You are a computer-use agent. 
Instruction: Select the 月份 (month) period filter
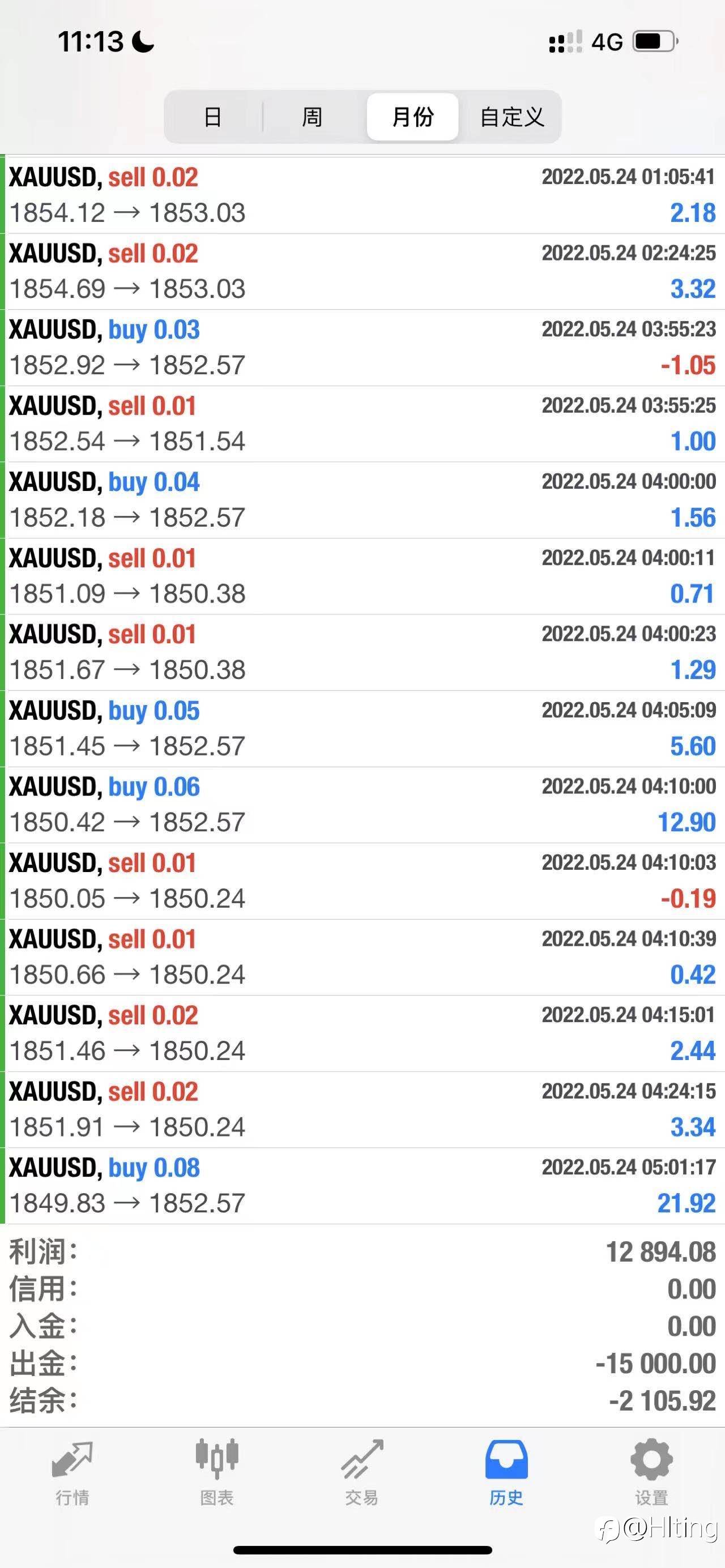click(x=413, y=117)
